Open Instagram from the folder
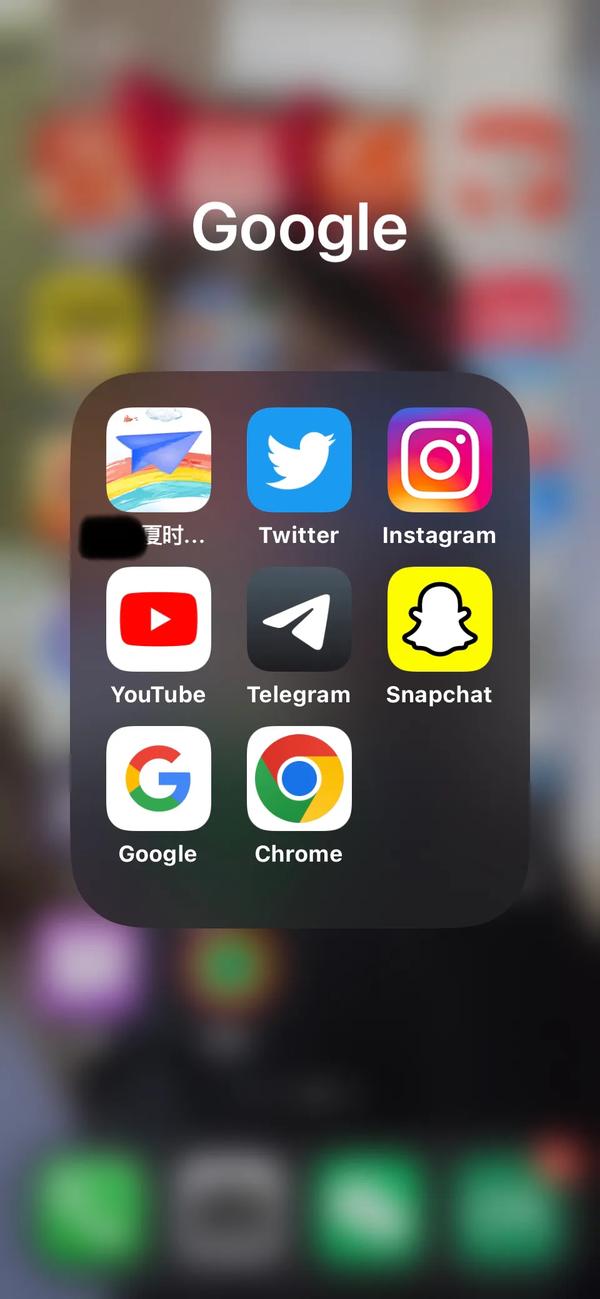Viewport: 600px width, 1299px height. 440,459
